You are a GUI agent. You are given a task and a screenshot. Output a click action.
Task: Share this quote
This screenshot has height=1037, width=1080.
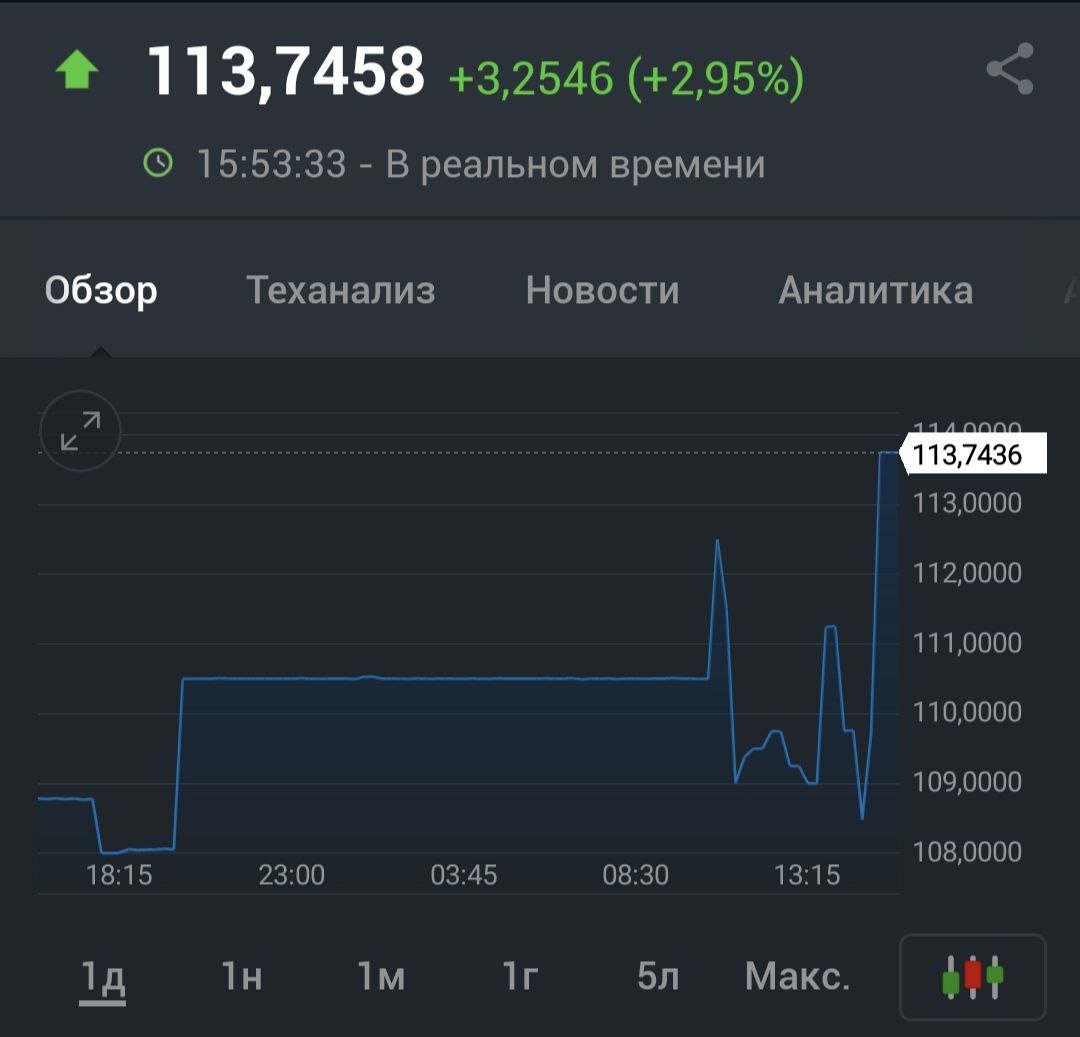point(1009,69)
